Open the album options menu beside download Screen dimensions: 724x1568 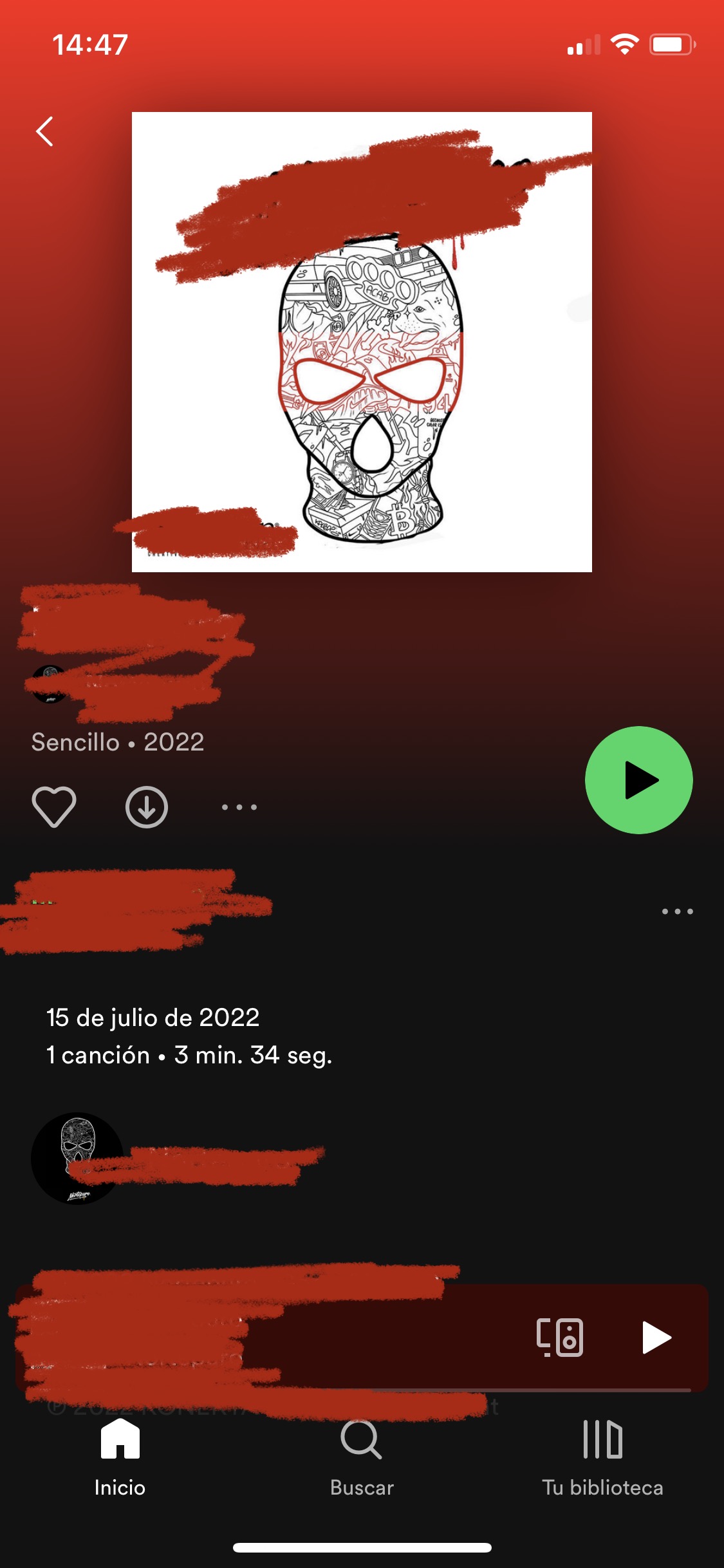(x=239, y=807)
